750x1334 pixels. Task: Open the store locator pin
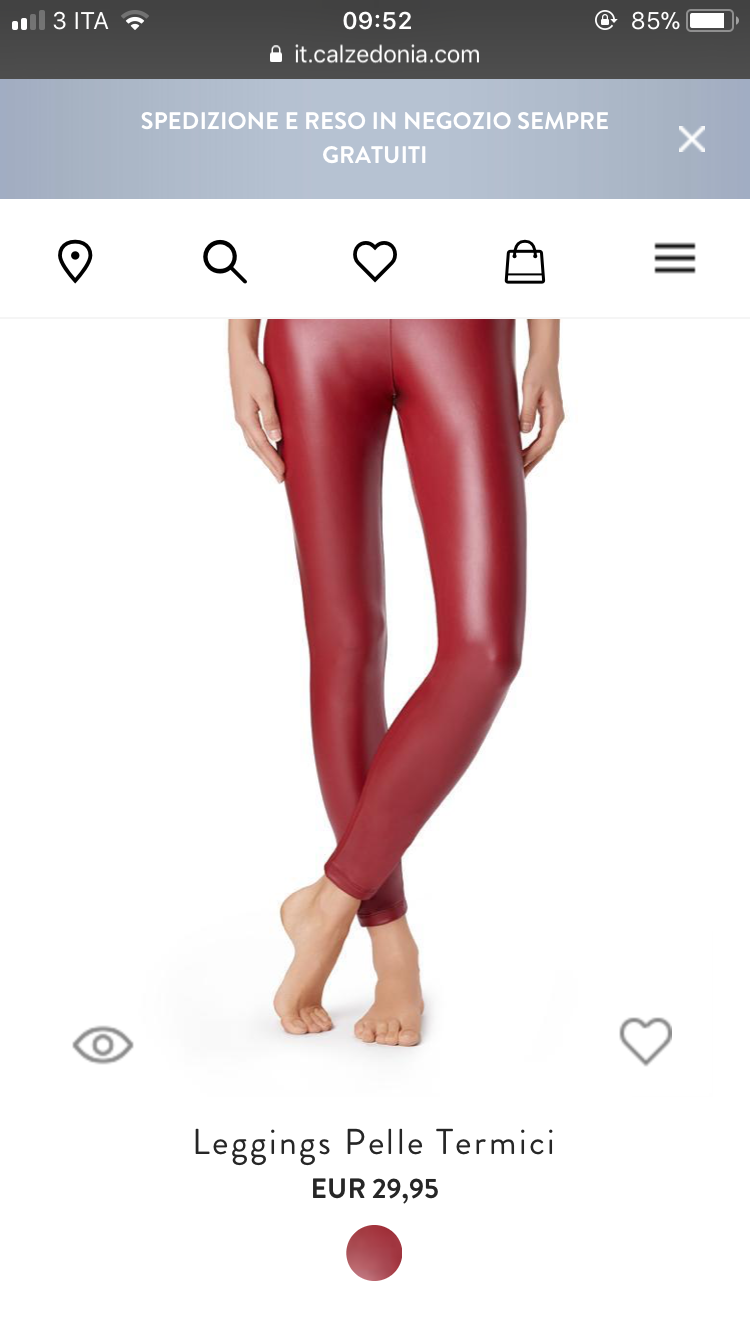pos(75,261)
